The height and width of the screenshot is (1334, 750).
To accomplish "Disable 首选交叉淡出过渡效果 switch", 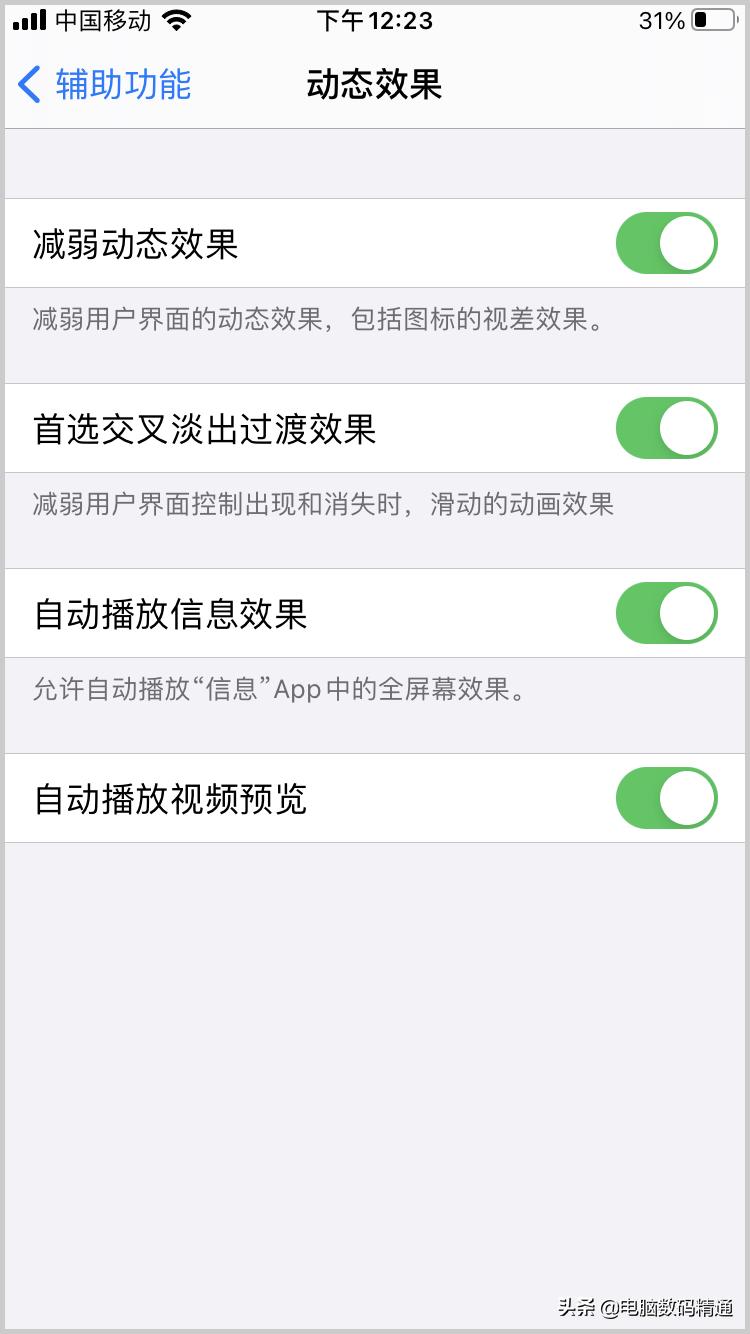I will [x=666, y=428].
